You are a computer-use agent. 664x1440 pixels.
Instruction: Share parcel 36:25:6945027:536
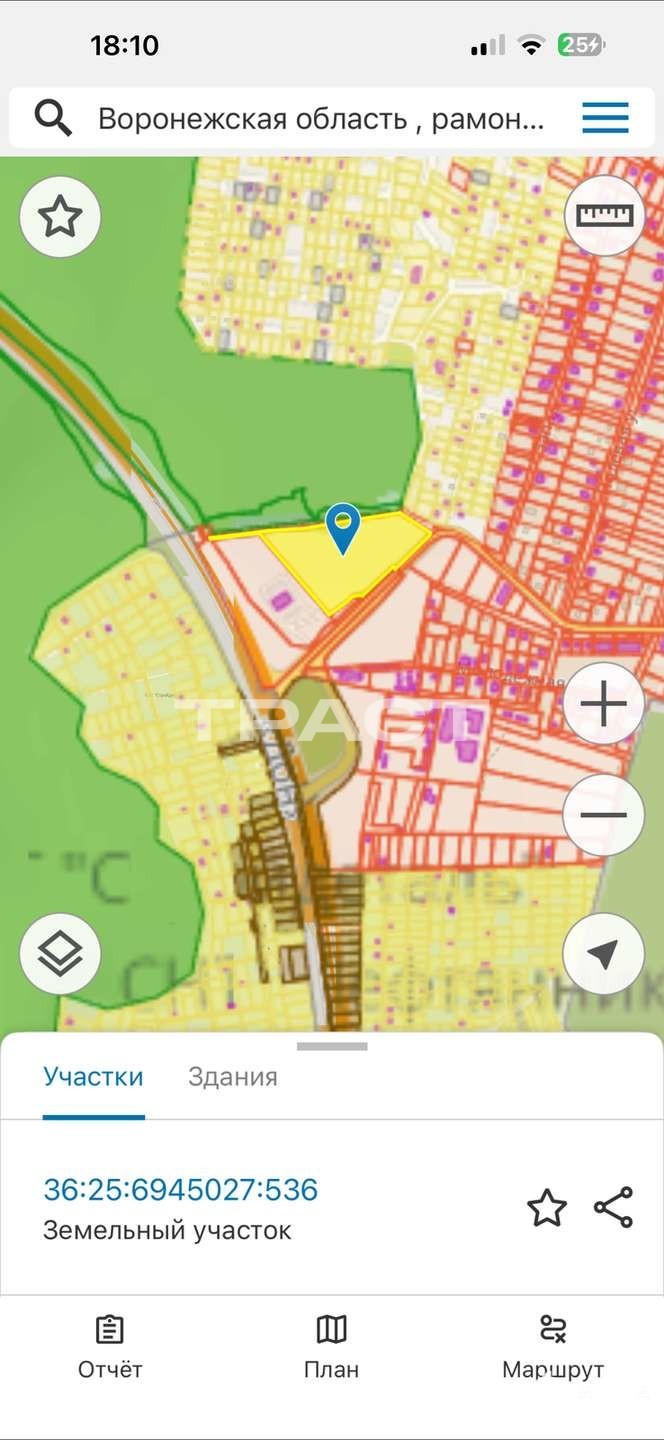(x=613, y=1208)
